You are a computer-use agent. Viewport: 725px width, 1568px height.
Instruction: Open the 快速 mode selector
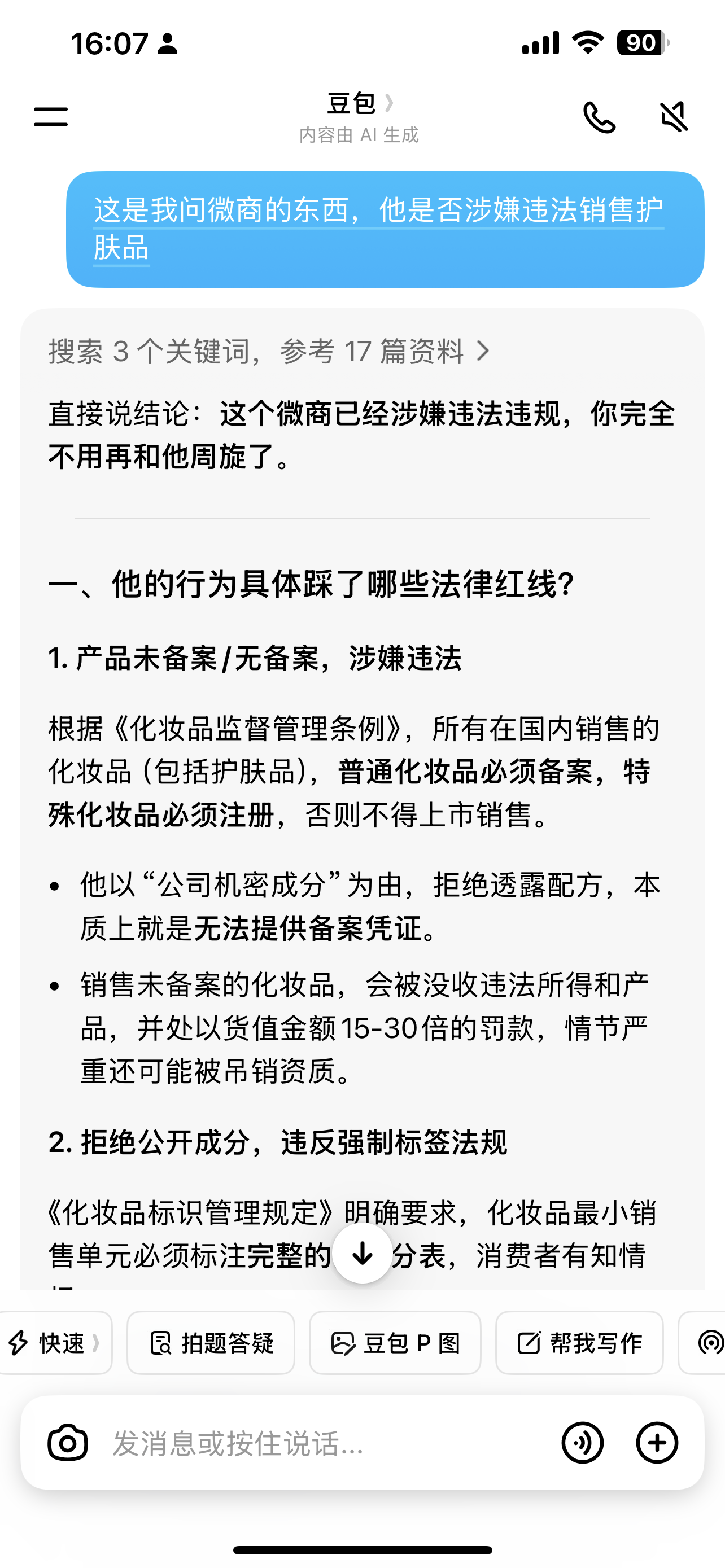click(55, 1342)
